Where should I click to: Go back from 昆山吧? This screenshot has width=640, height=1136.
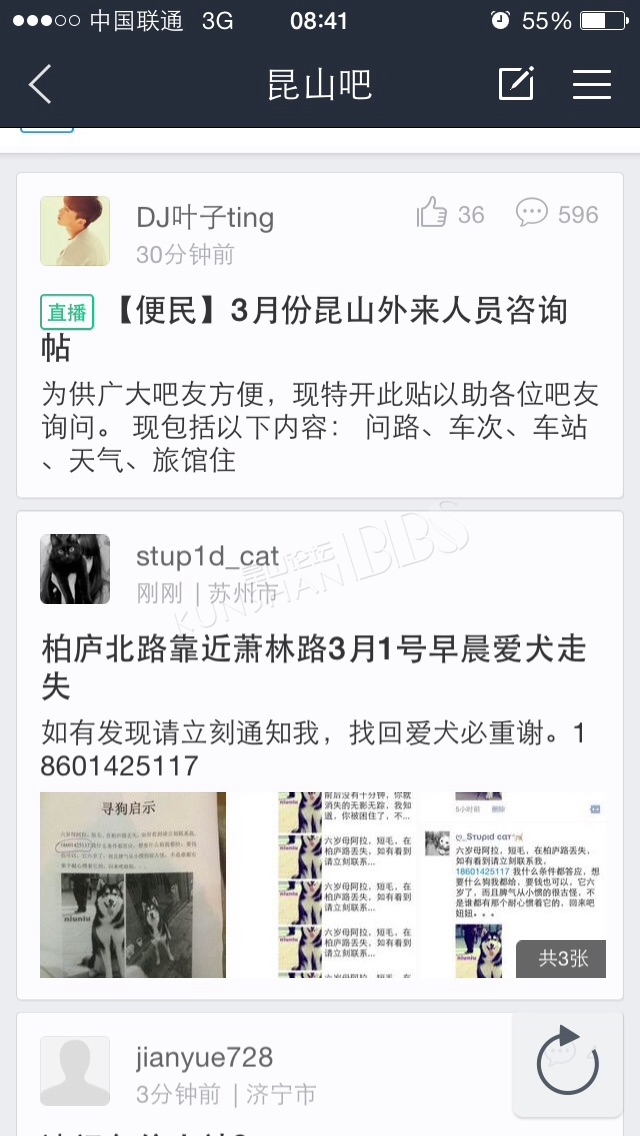[x=40, y=84]
